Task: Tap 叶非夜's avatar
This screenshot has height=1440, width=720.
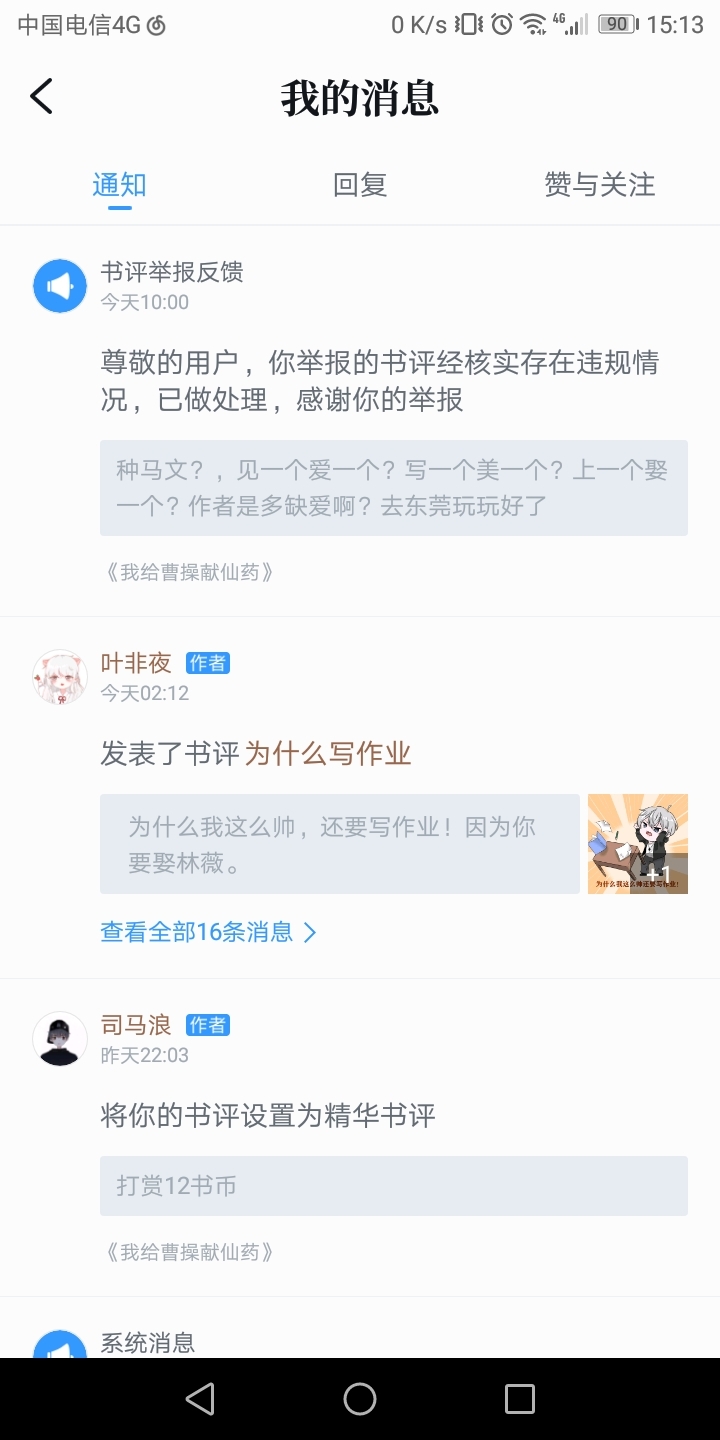Action: [x=60, y=677]
